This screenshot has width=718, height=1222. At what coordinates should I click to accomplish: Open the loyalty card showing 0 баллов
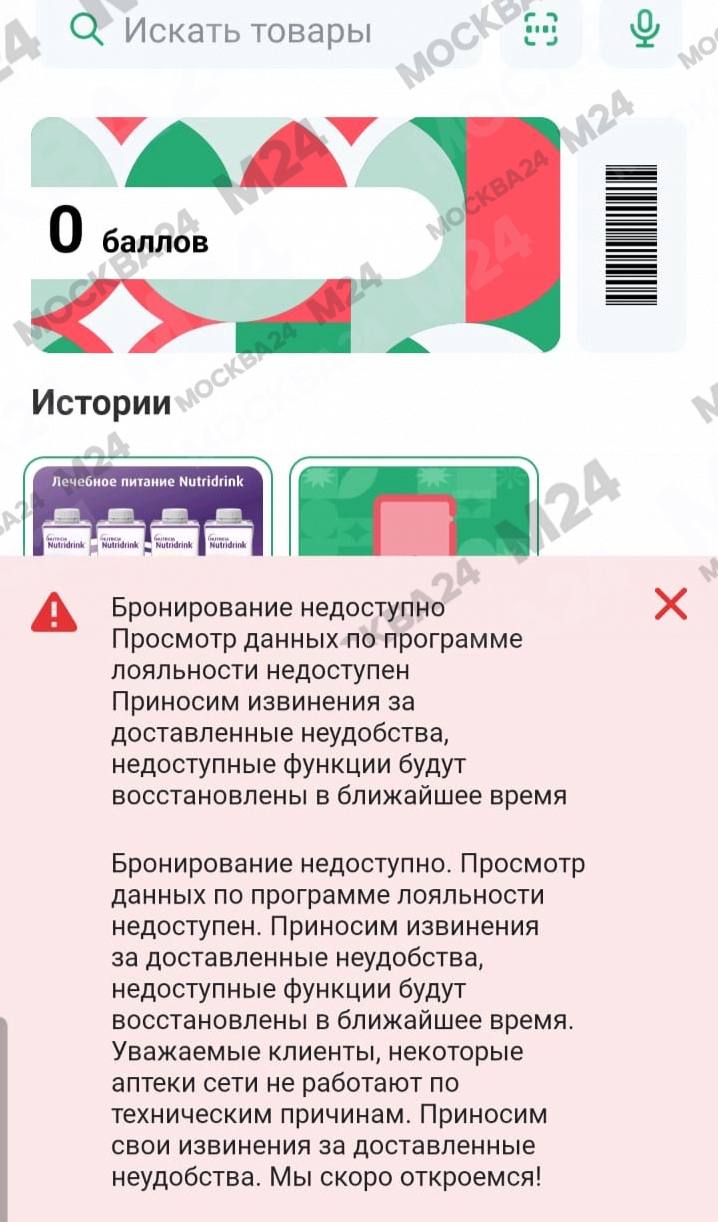(296, 235)
